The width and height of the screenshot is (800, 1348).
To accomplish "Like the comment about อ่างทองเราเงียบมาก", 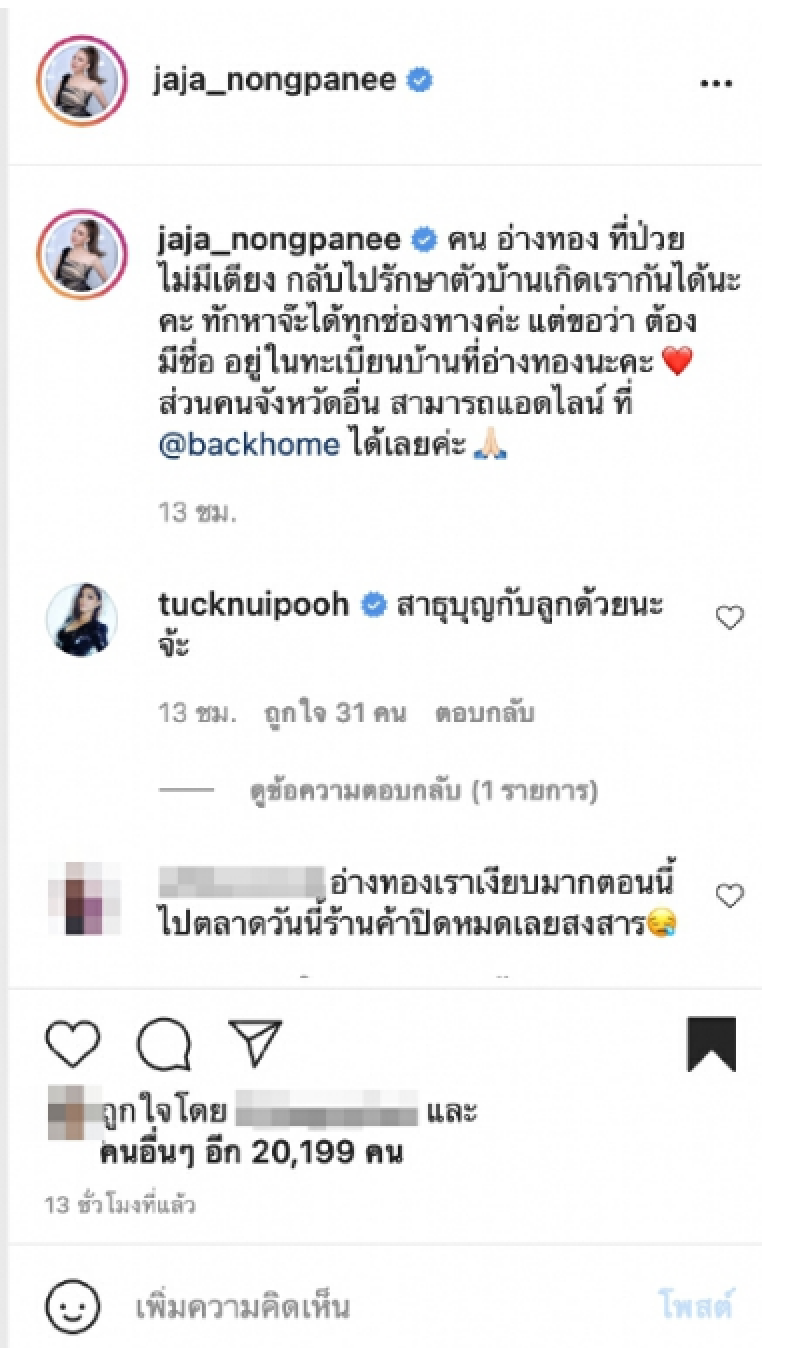I will pyautogui.click(x=731, y=897).
